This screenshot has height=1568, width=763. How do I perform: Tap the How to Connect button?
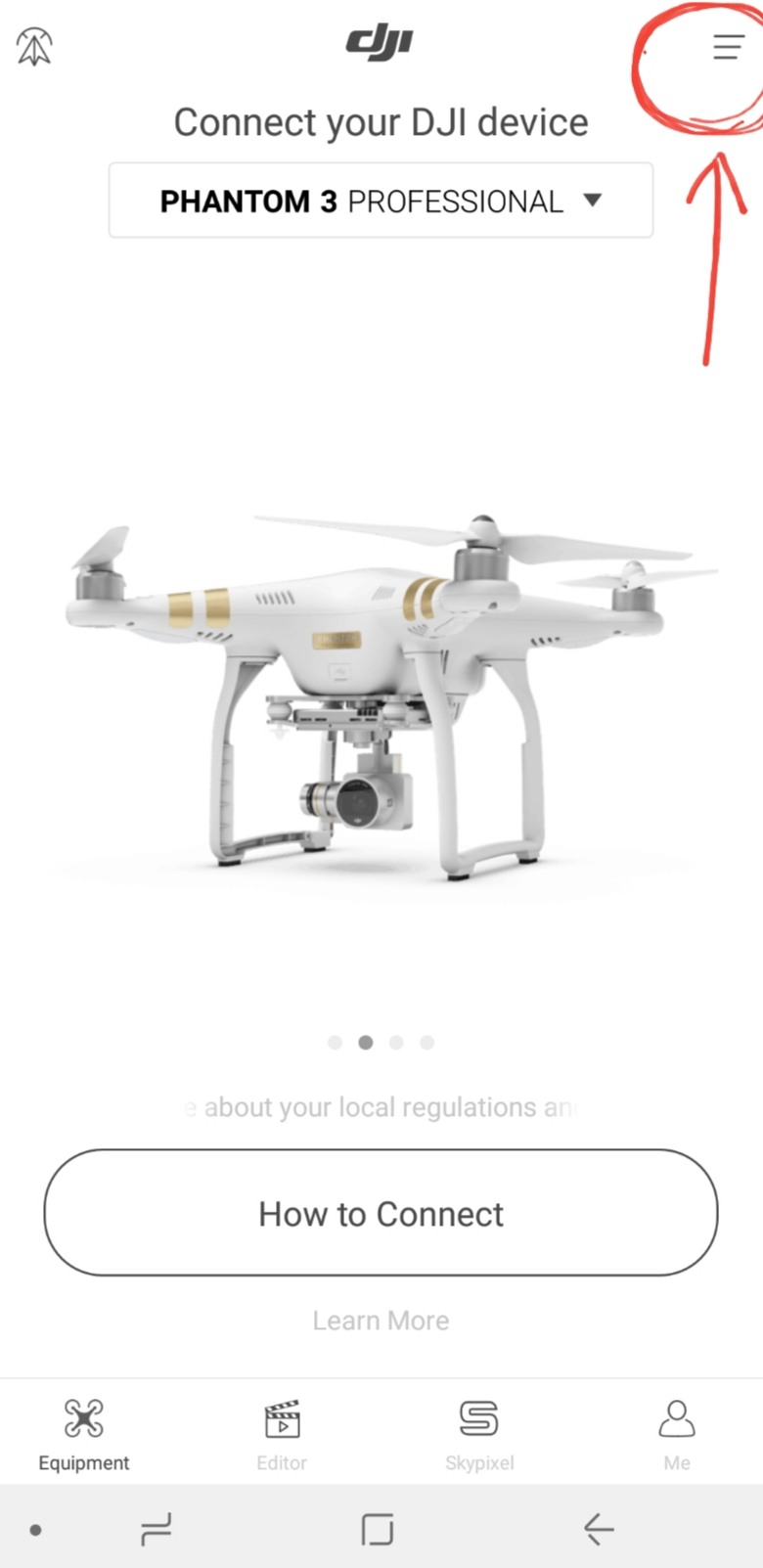[x=381, y=1213]
